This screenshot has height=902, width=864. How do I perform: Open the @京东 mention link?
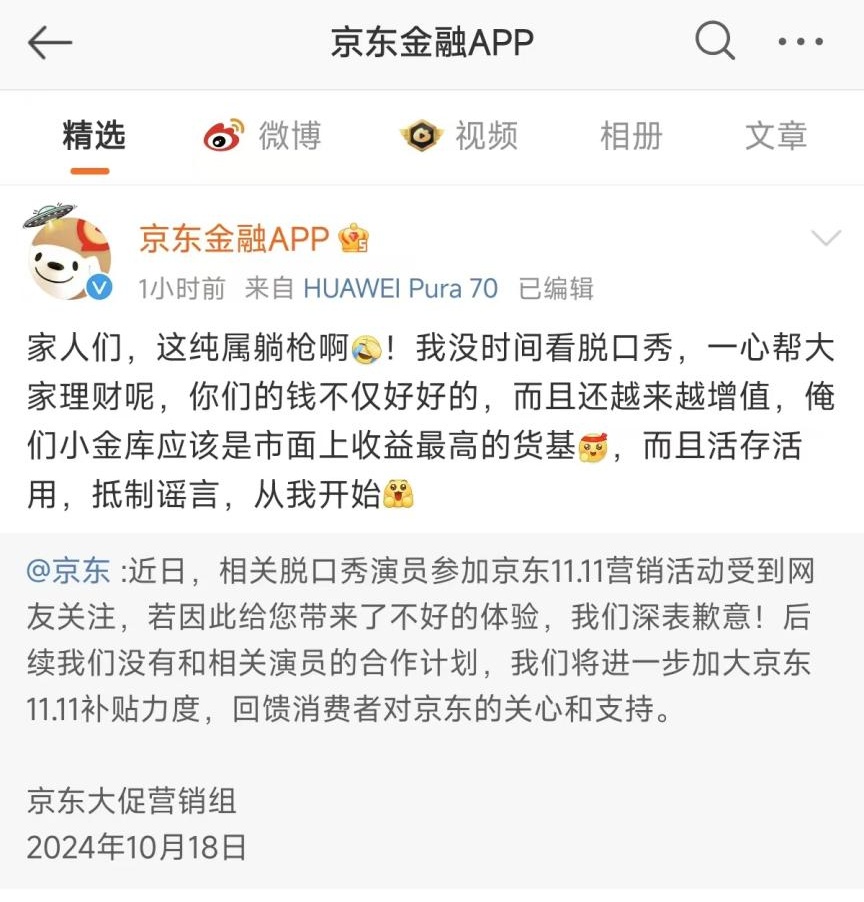[x=68, y=572]
